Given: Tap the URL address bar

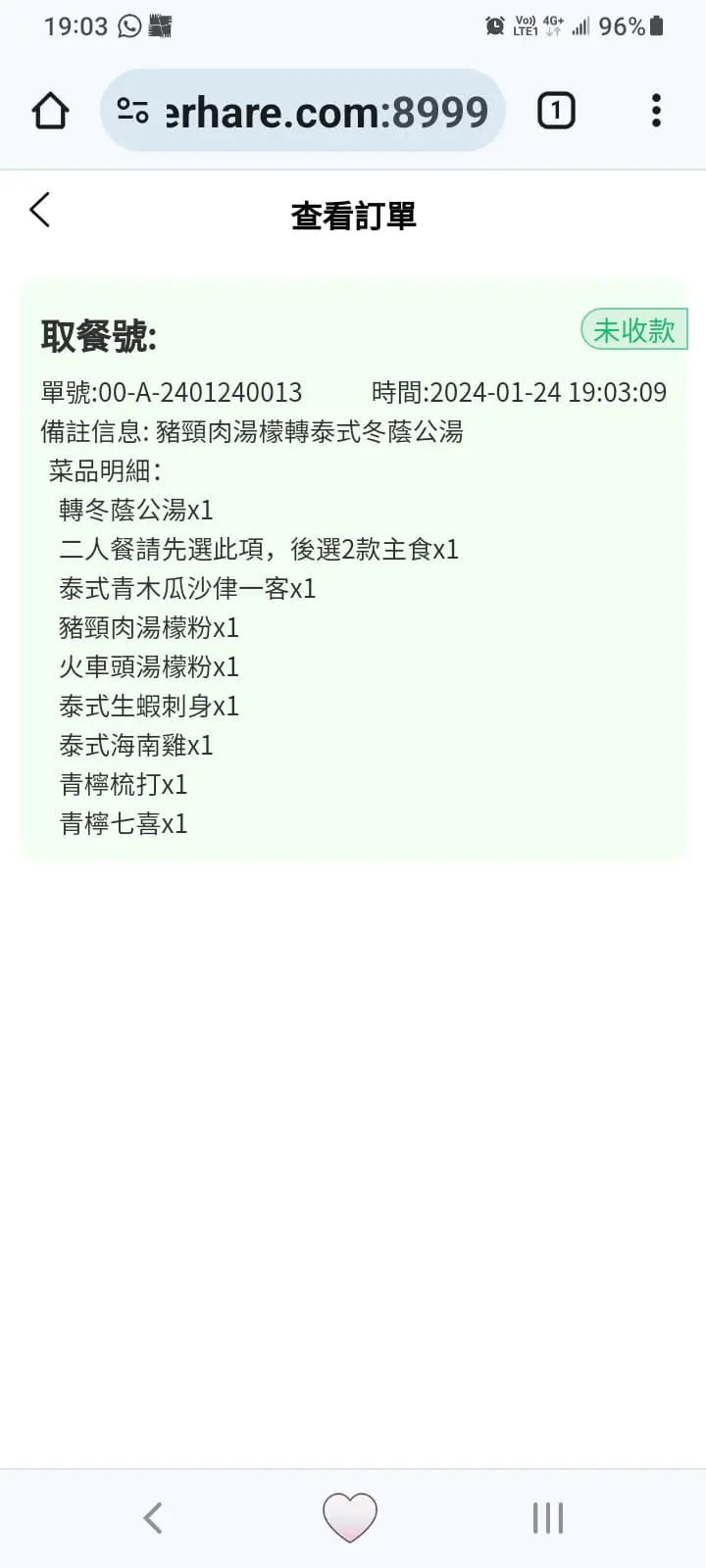Looking at the screenshot, I should pos(302,111).
